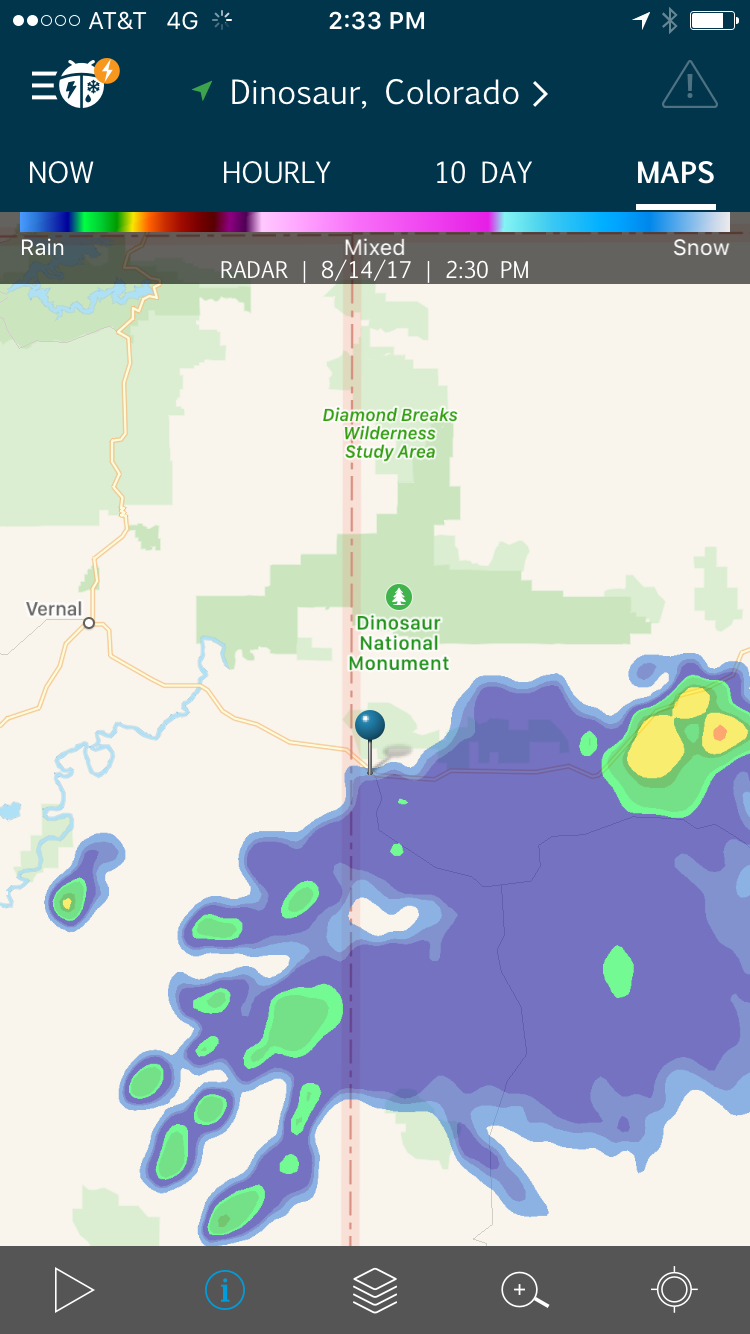The height and width of the screenshot is (1334, 750).
Task: Zoom in on the radar map
Action: tap(524, 1290)
